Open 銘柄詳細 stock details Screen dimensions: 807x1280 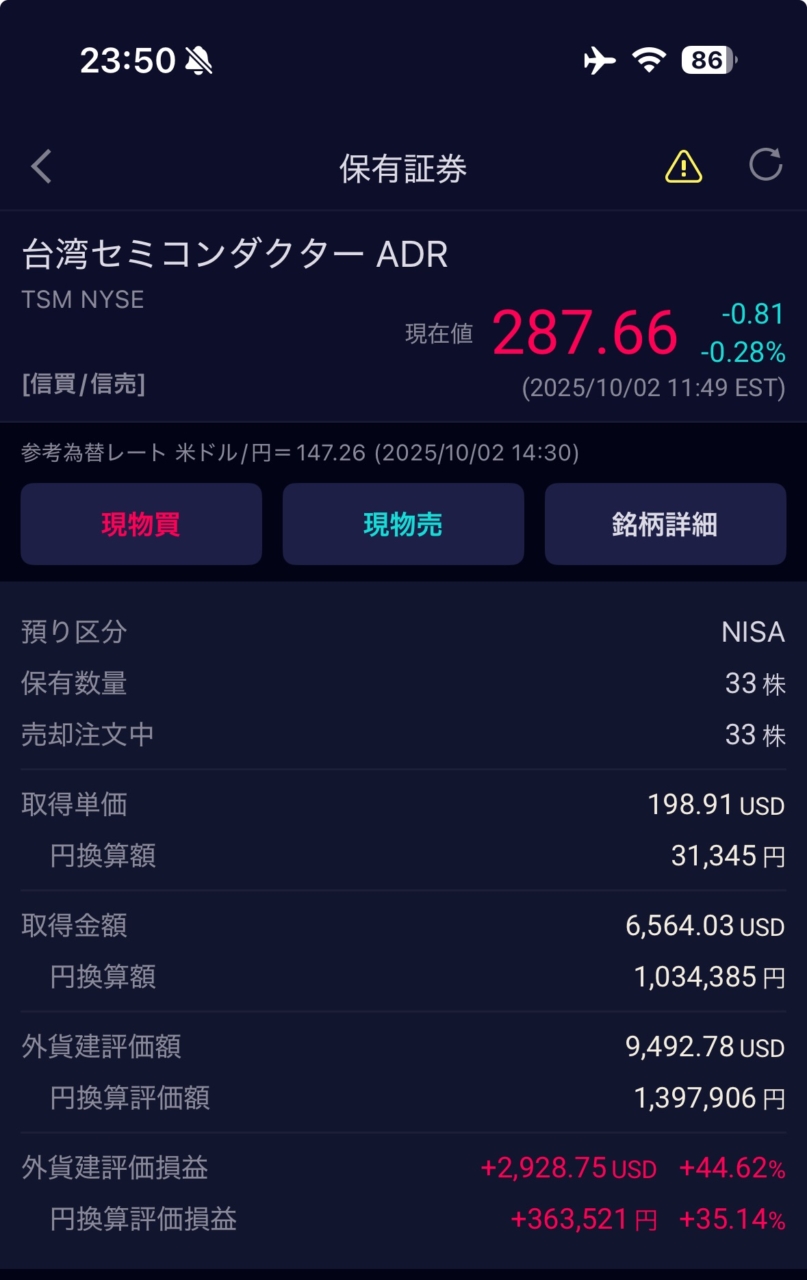pos(665,524)
